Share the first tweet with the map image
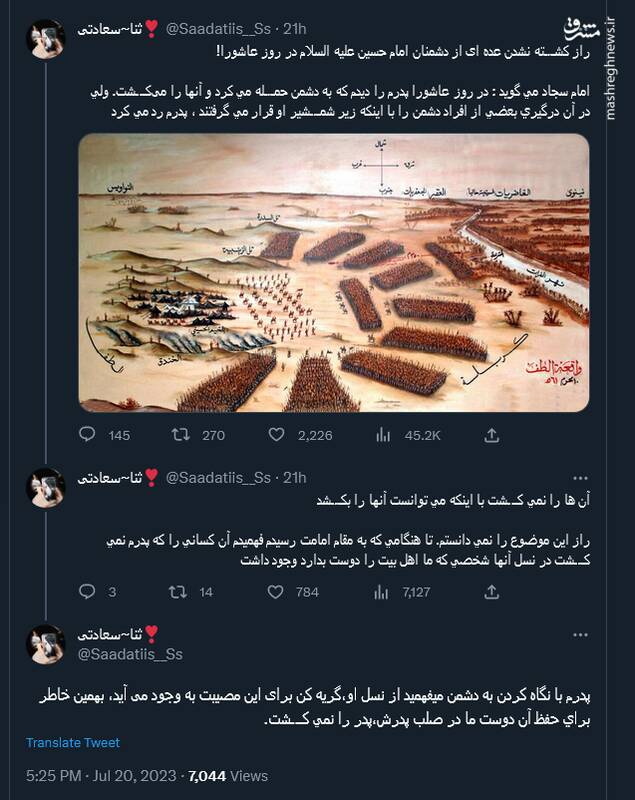 (x=492, y=435)
